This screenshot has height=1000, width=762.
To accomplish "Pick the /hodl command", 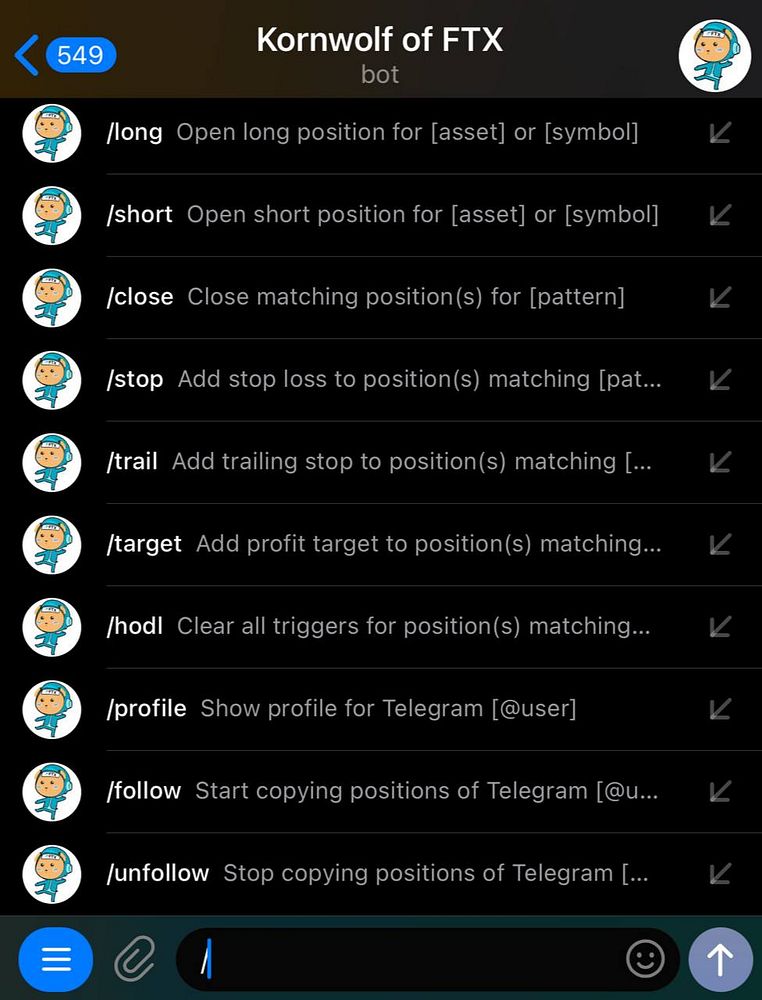I will 378,626.
